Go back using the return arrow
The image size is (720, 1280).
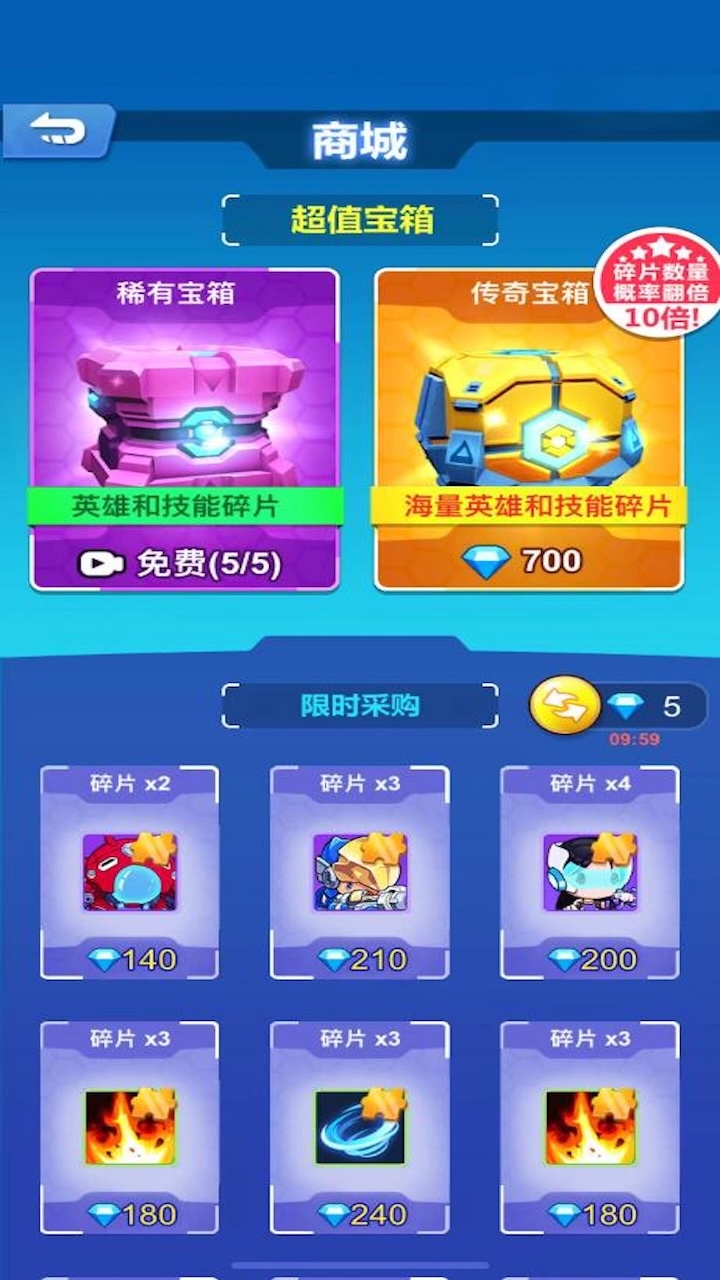point(57,130)
